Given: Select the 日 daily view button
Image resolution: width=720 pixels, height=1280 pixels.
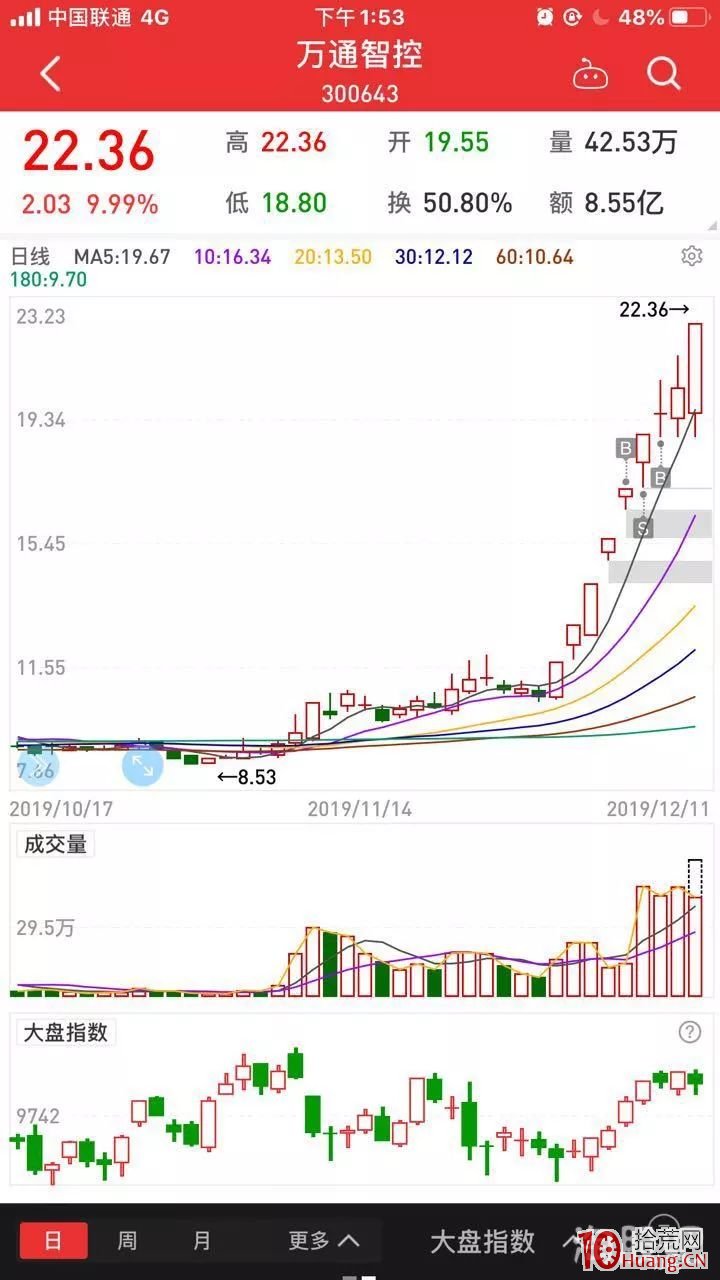Looking at the screenshot, I should click(x=54, y=1240).
